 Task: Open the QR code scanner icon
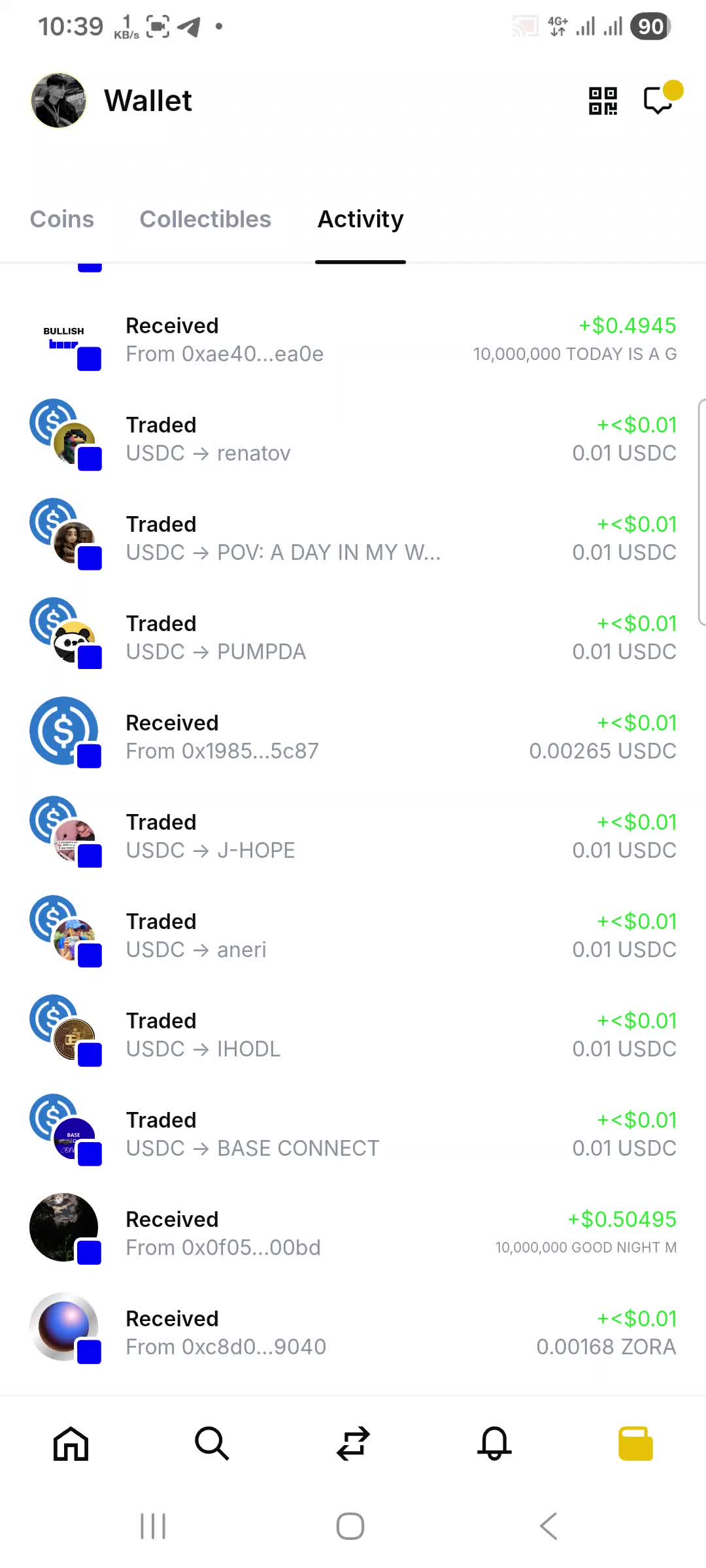pyautogui.click(x=603, y=101)
